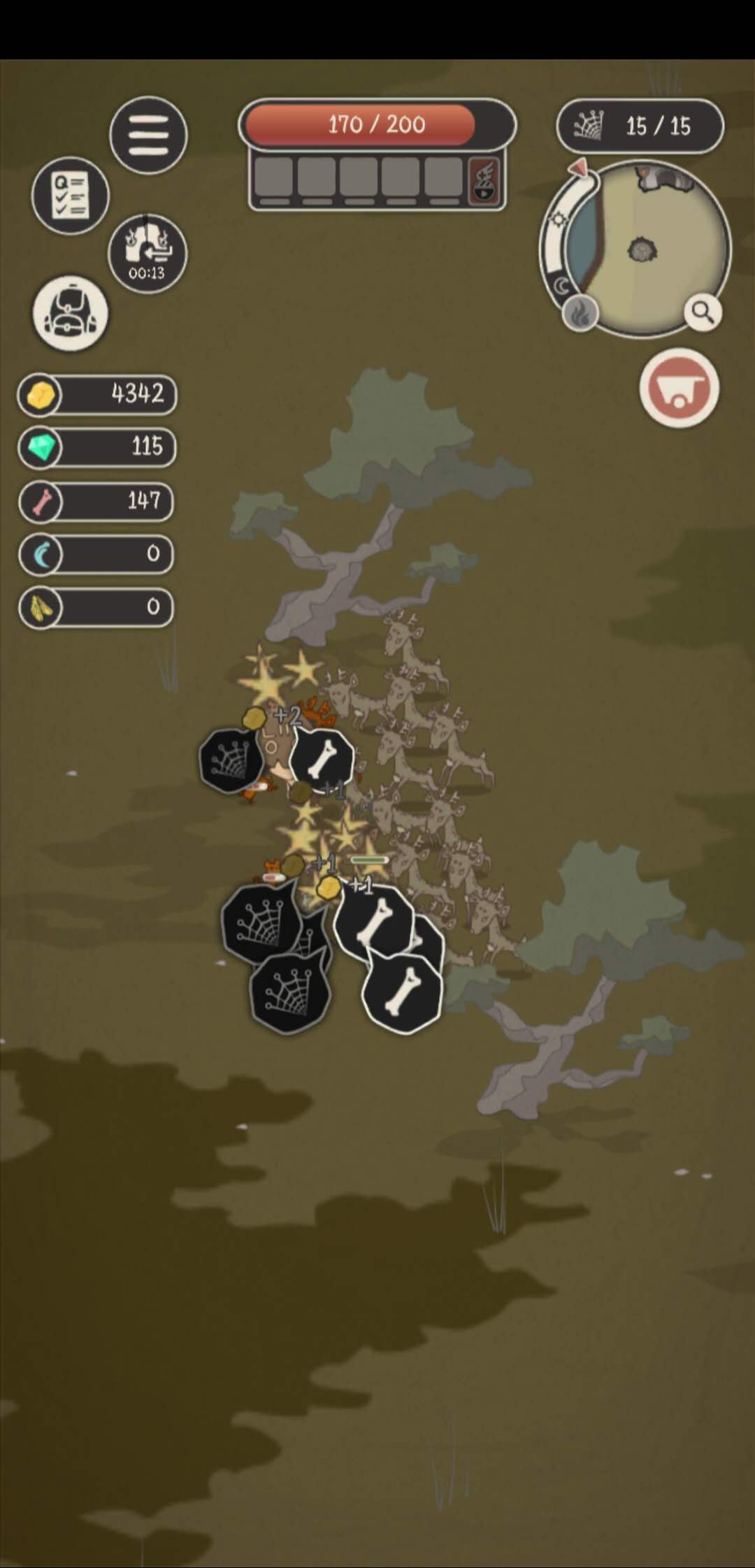
Task: Open the red wheelbarrow cart button
Action: point(679,388)
